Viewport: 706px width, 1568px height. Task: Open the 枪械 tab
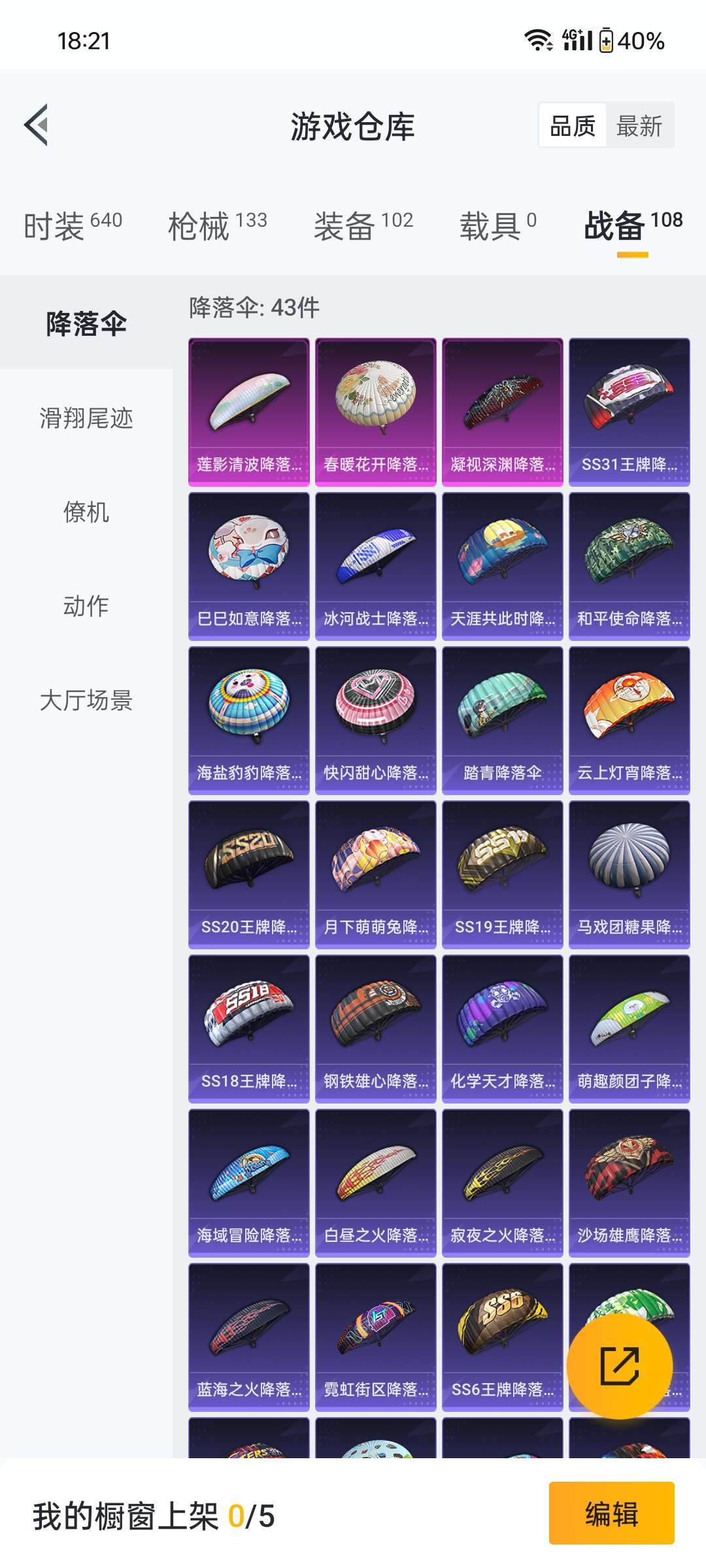pyautogui.click(x=218, y=226)
